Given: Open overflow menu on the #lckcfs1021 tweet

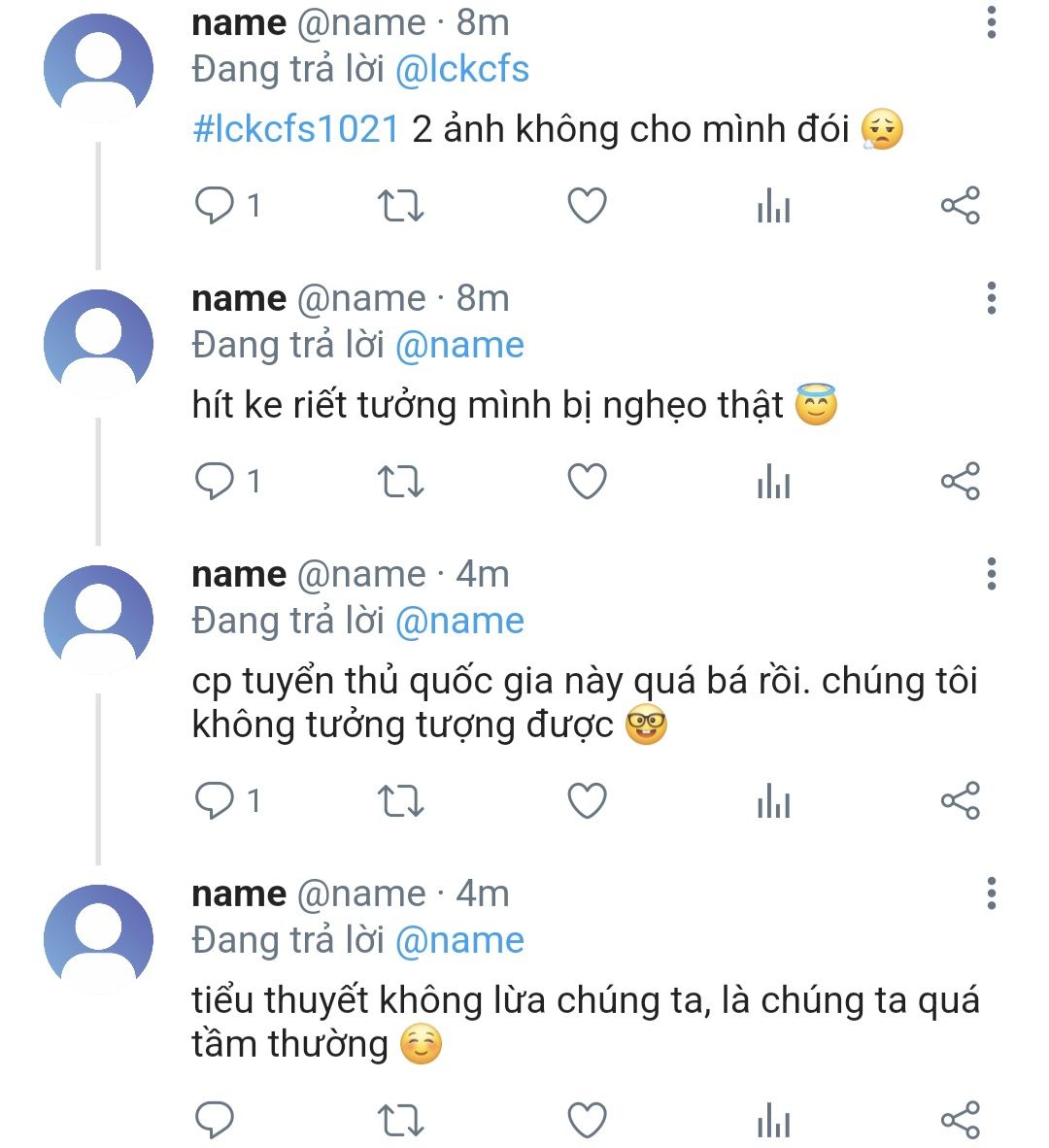Looking at the screenshot, I should click(991, 22).
